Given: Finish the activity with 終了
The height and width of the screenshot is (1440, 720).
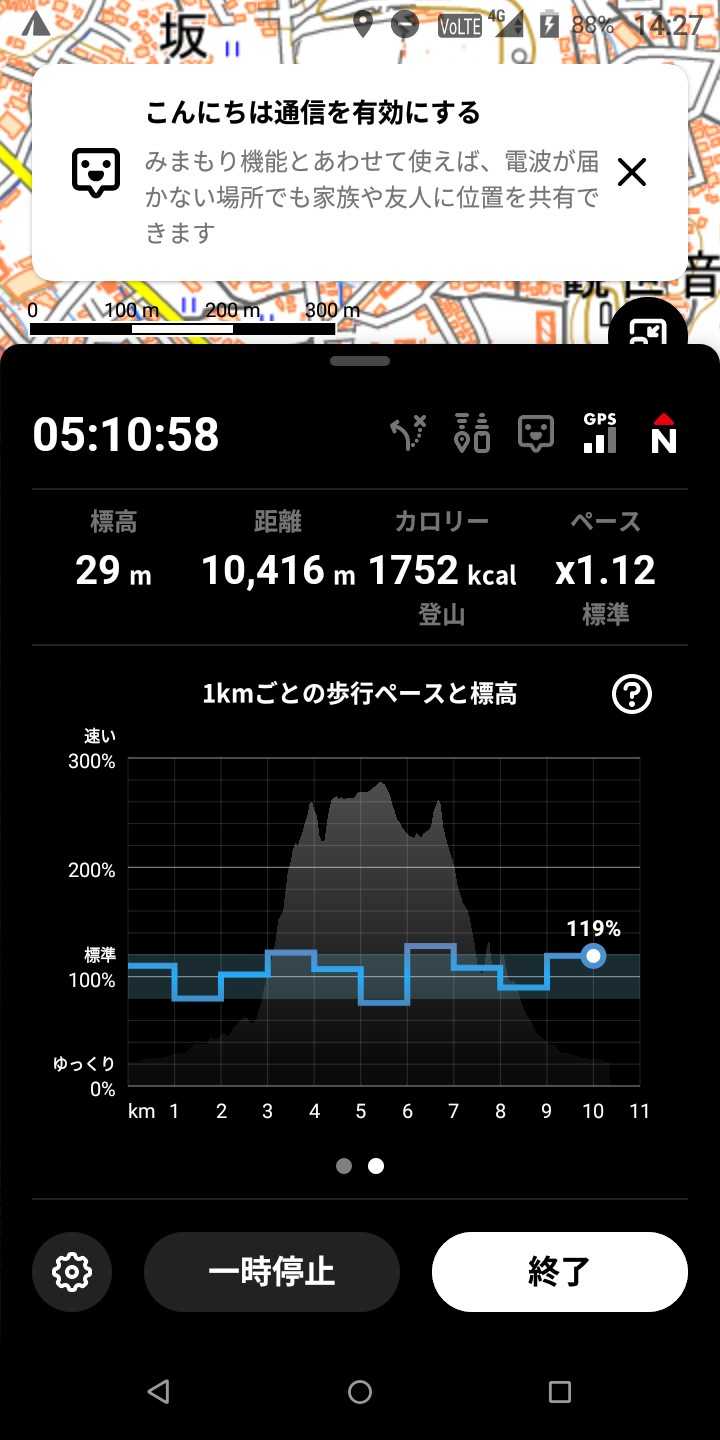Looking at the screenshot, I should click(560, 1272).
